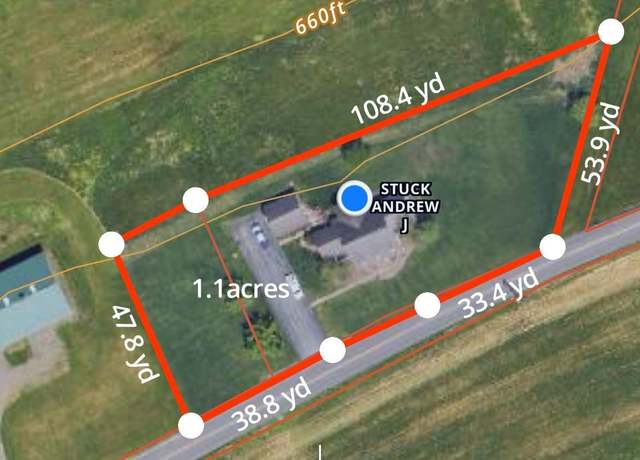Tap the blue Stuck Andrew J parcel marker
This screenshot has height=460, width=640.
click(x=353, y=198)
